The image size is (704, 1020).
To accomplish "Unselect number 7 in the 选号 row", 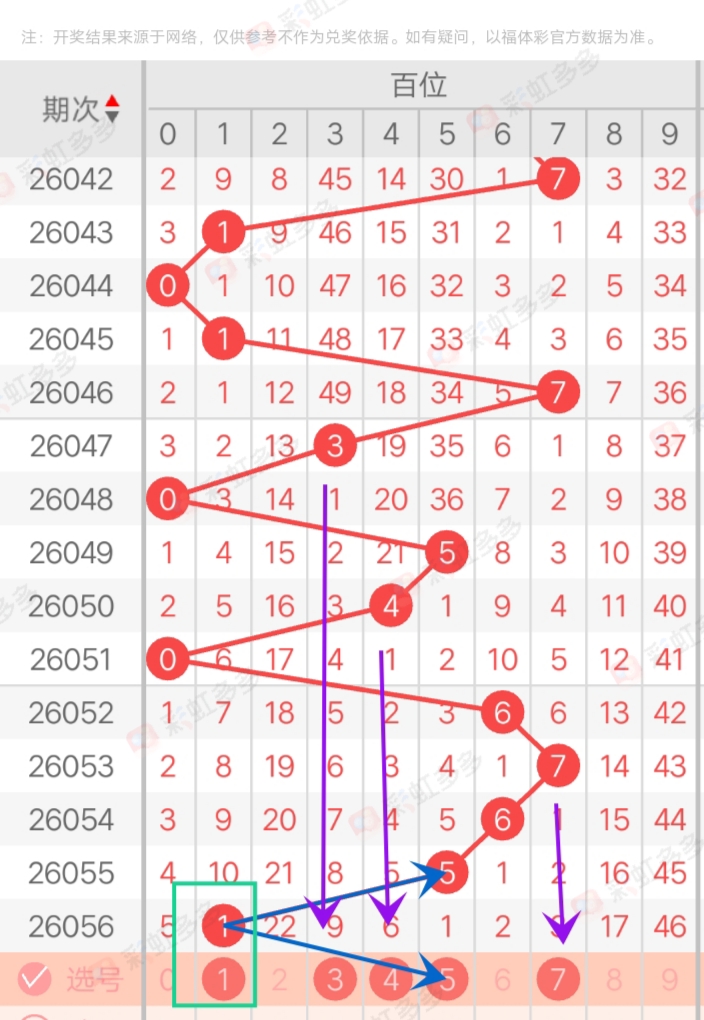I will click(x=558, y=980).
